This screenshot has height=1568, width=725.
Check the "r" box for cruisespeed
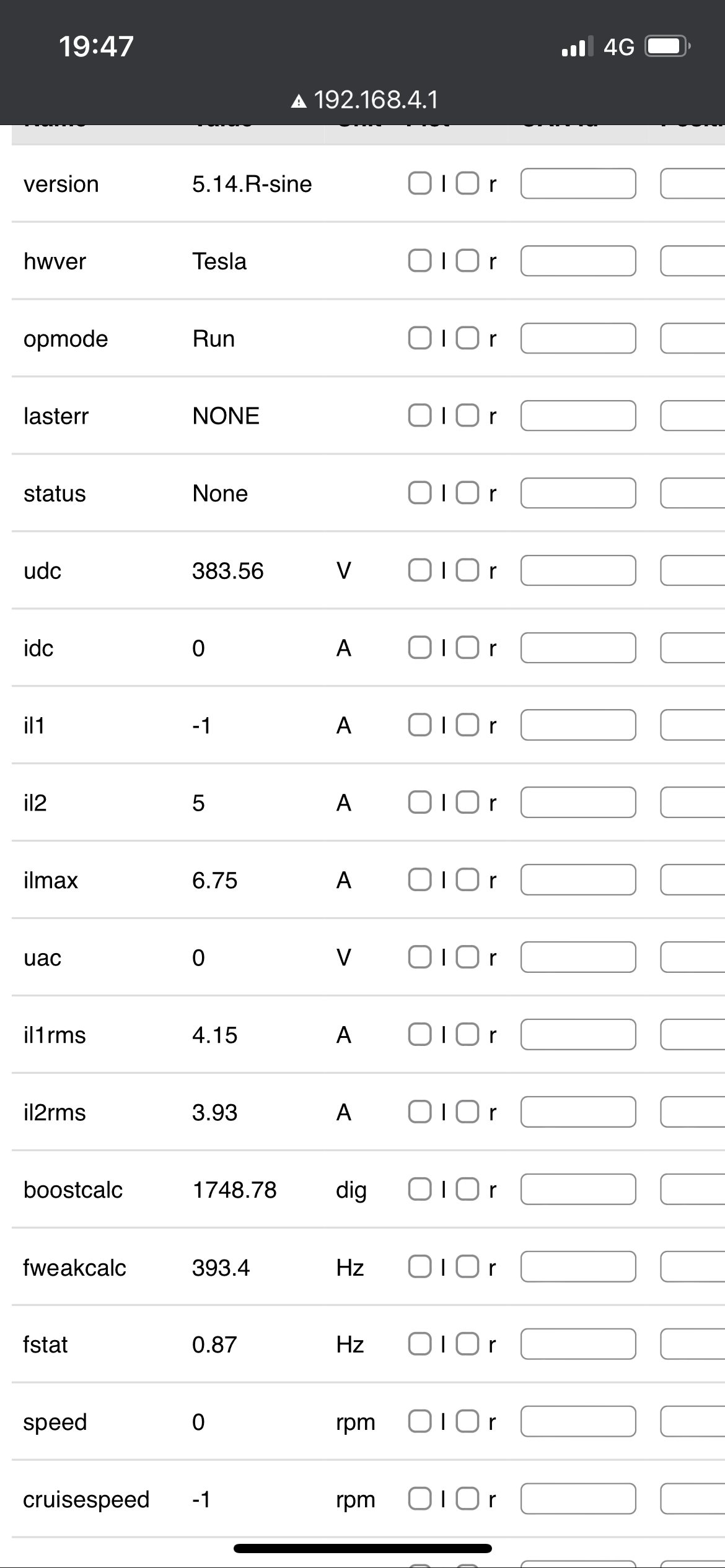coord(467,1499)
